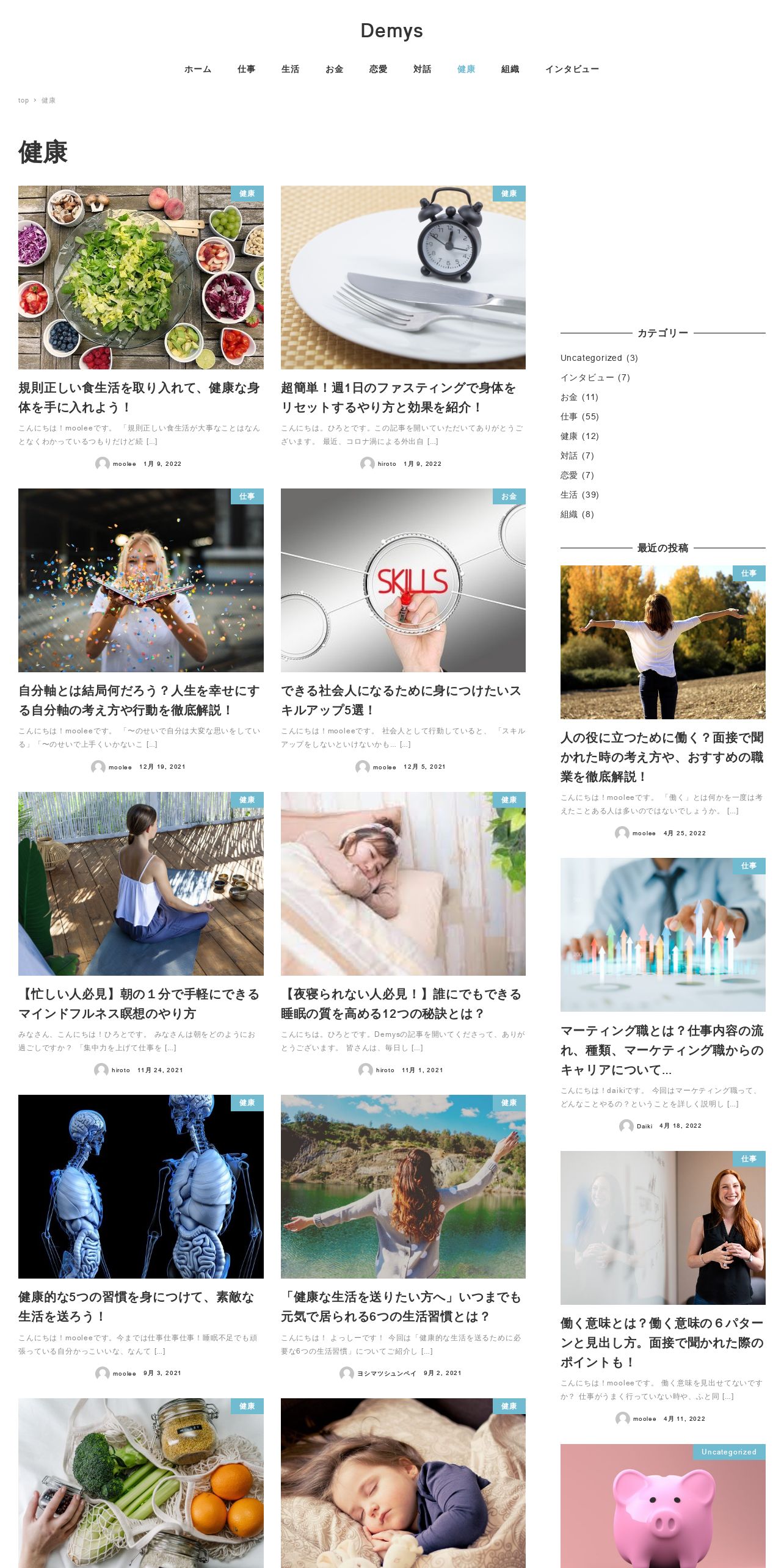Open the 恋愛 navigation item
This screenshot has height=1568, width=784.
point(378,69)
